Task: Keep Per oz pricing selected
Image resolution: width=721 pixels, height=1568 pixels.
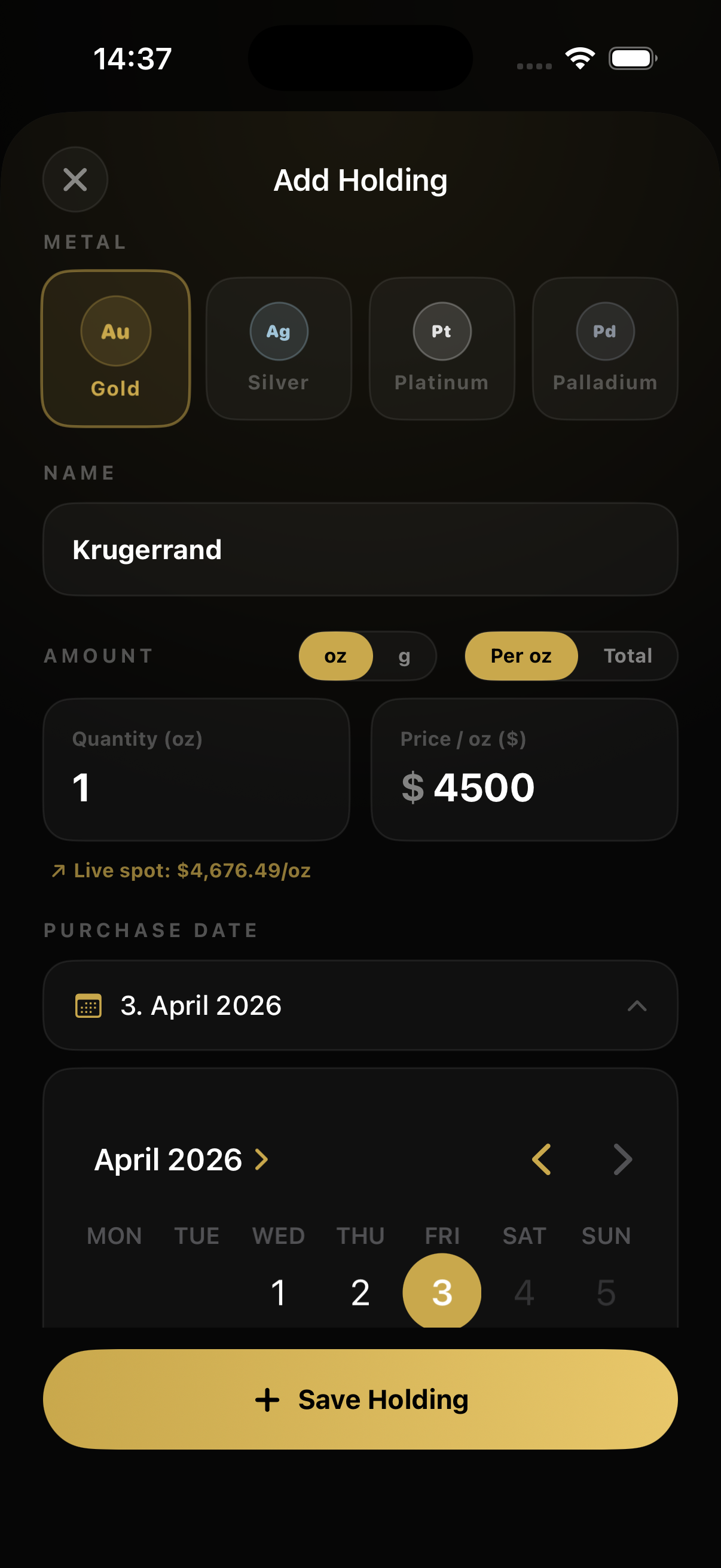Action: point(520,655)
